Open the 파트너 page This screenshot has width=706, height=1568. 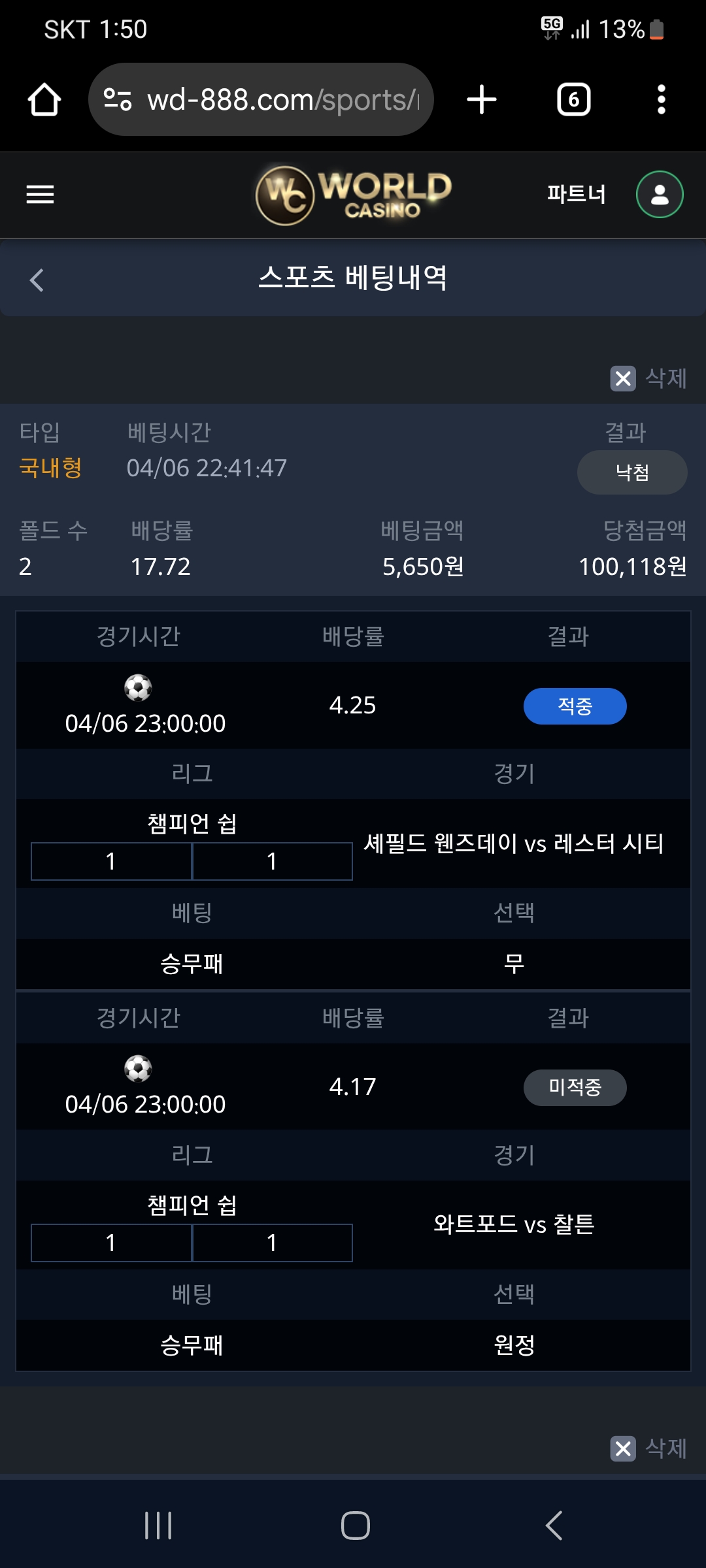[576, 194]
